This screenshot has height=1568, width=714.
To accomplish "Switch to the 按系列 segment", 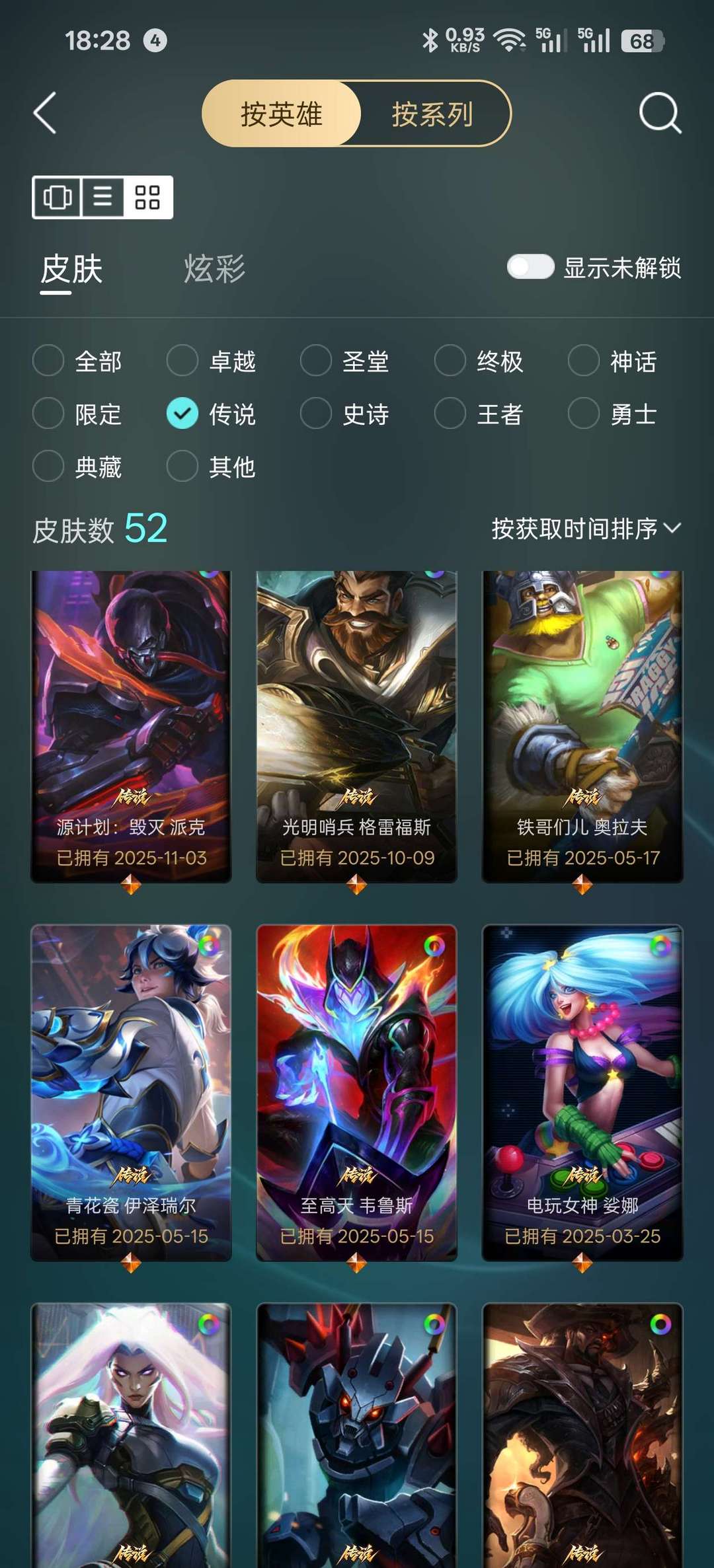I will pos(432,114).
